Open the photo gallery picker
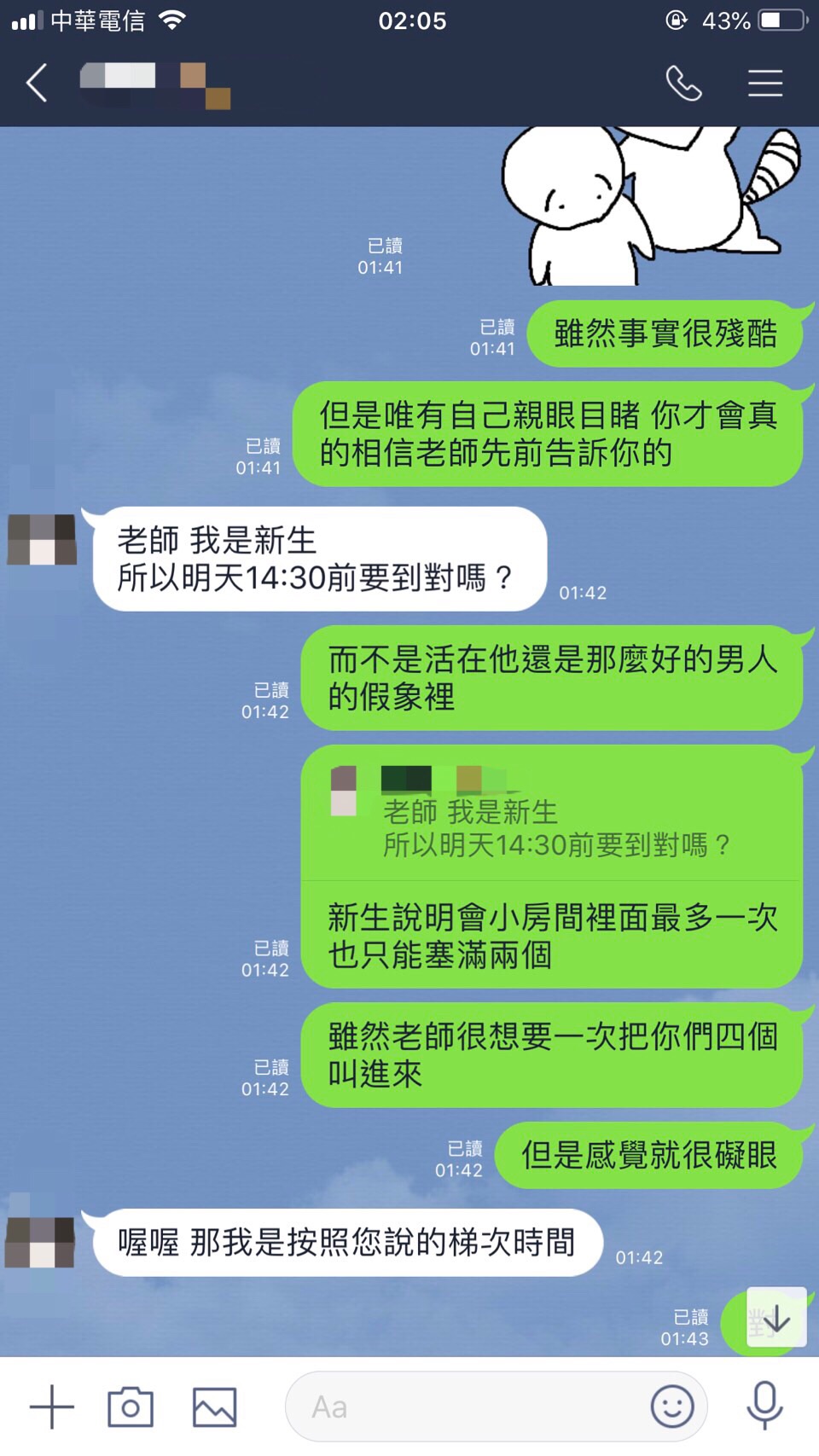The image size is (819, 1456). click(x=214, y=1407)
